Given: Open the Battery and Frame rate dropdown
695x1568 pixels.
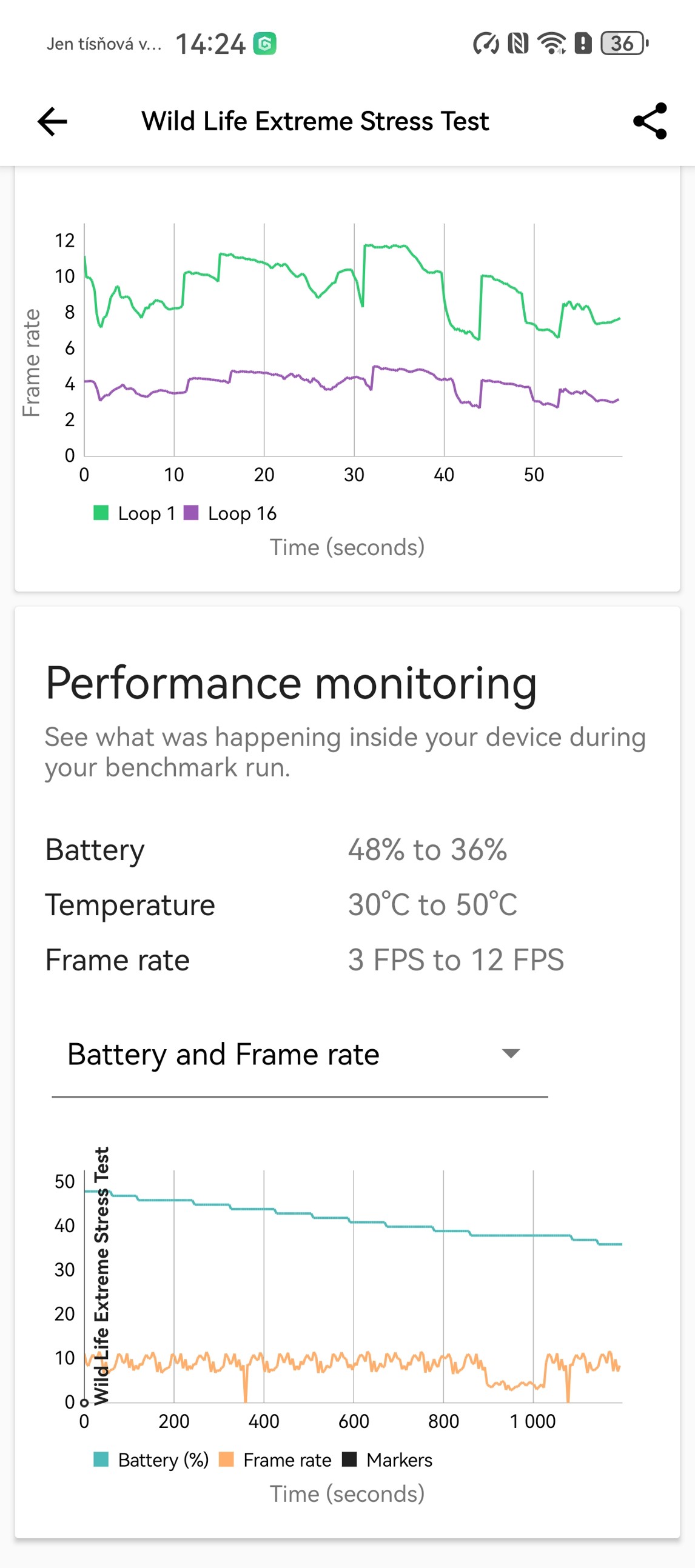Looking at the screenshot, I should coord(298,1054).
